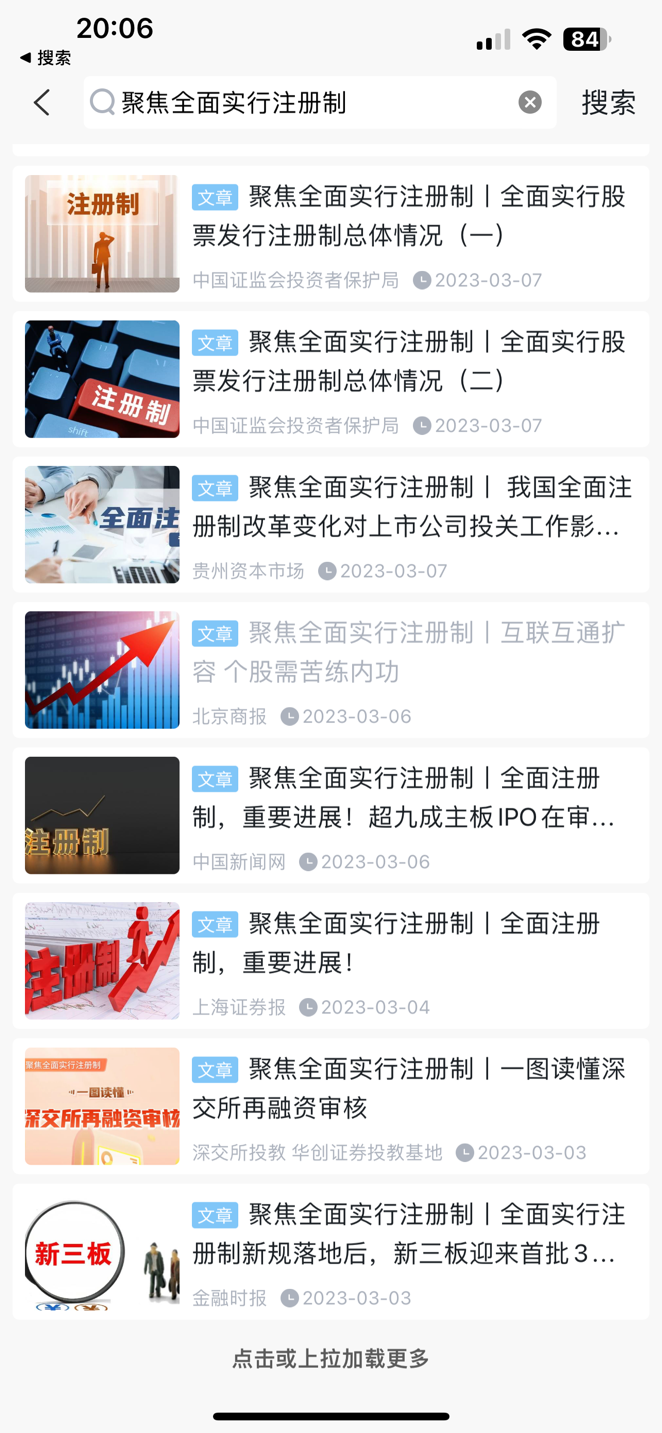Open the 贵州资本市场 article result
The height and width of the screenshot is (1433, 662).
coord(410,506)
